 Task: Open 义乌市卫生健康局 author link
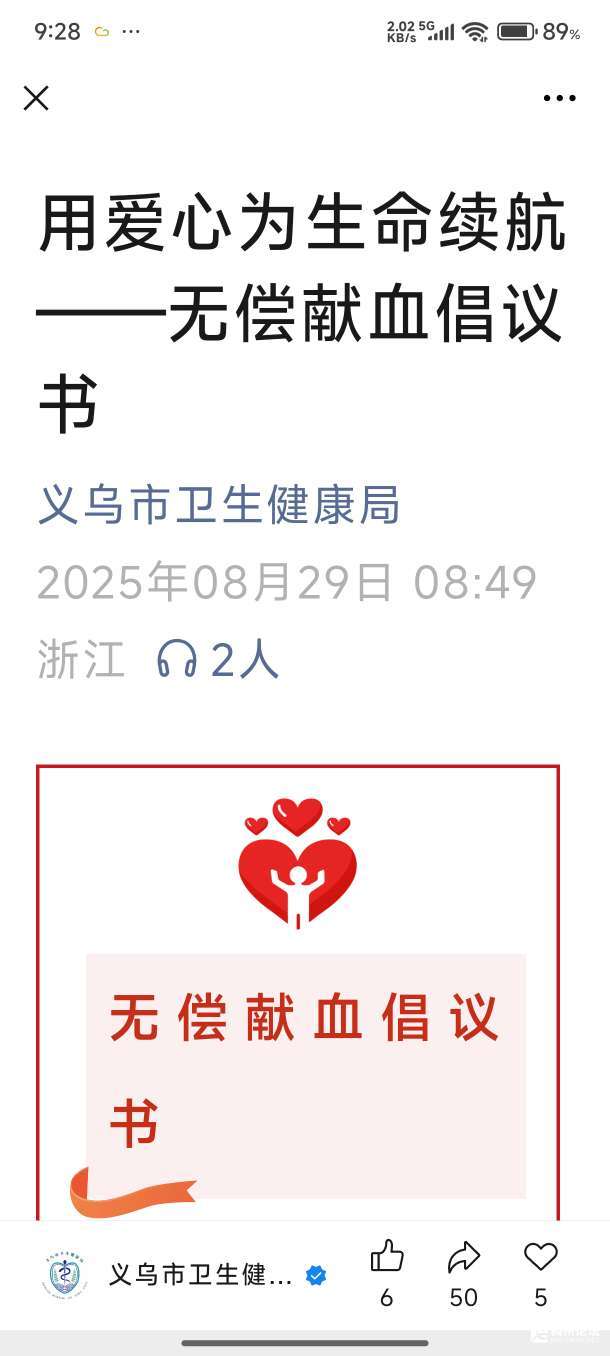click(x=219, y=505)
